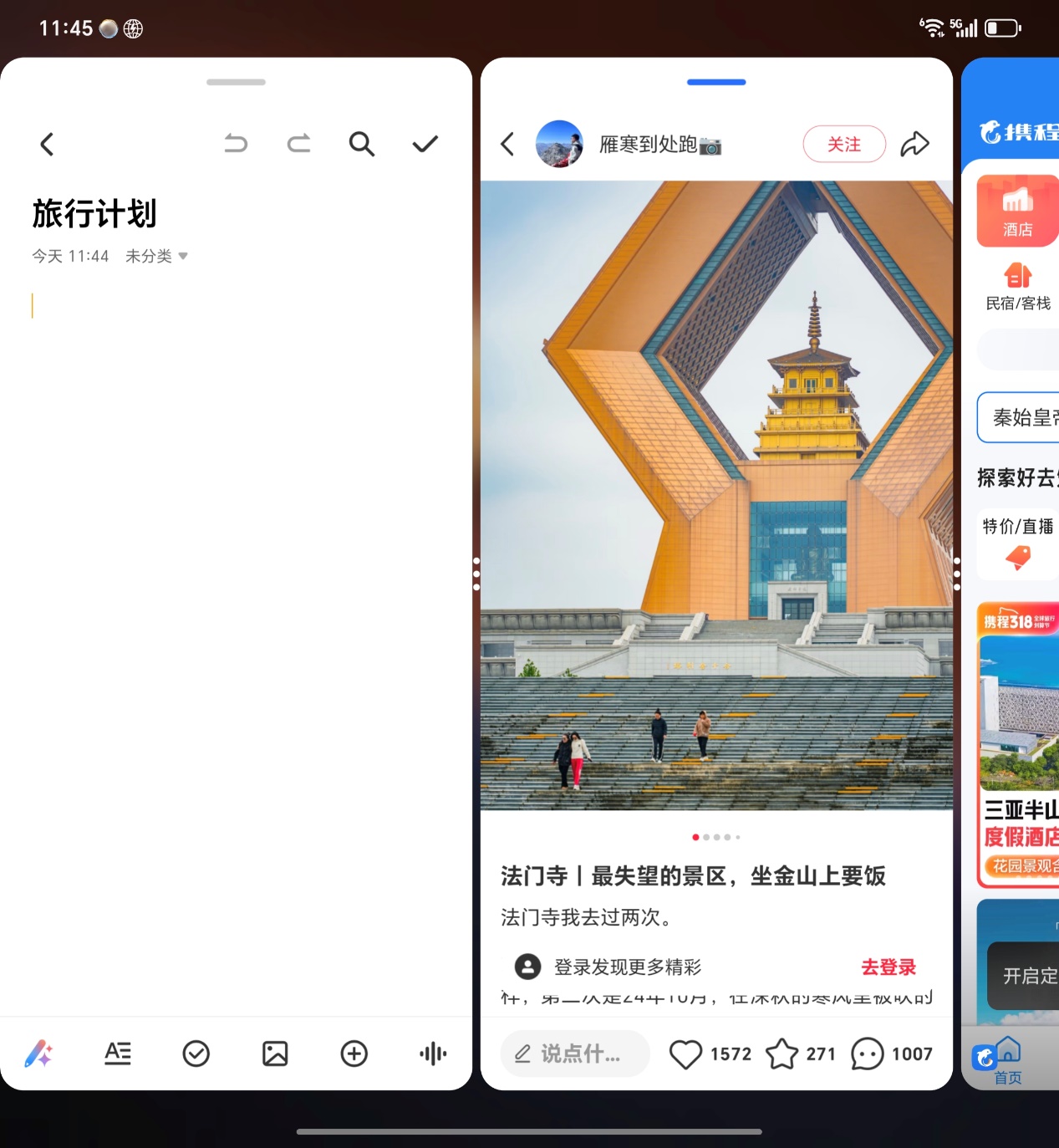Screen dimensions: 1059x1148
Task: Go back from the 法门寺 post
Action: pos(507,144)
